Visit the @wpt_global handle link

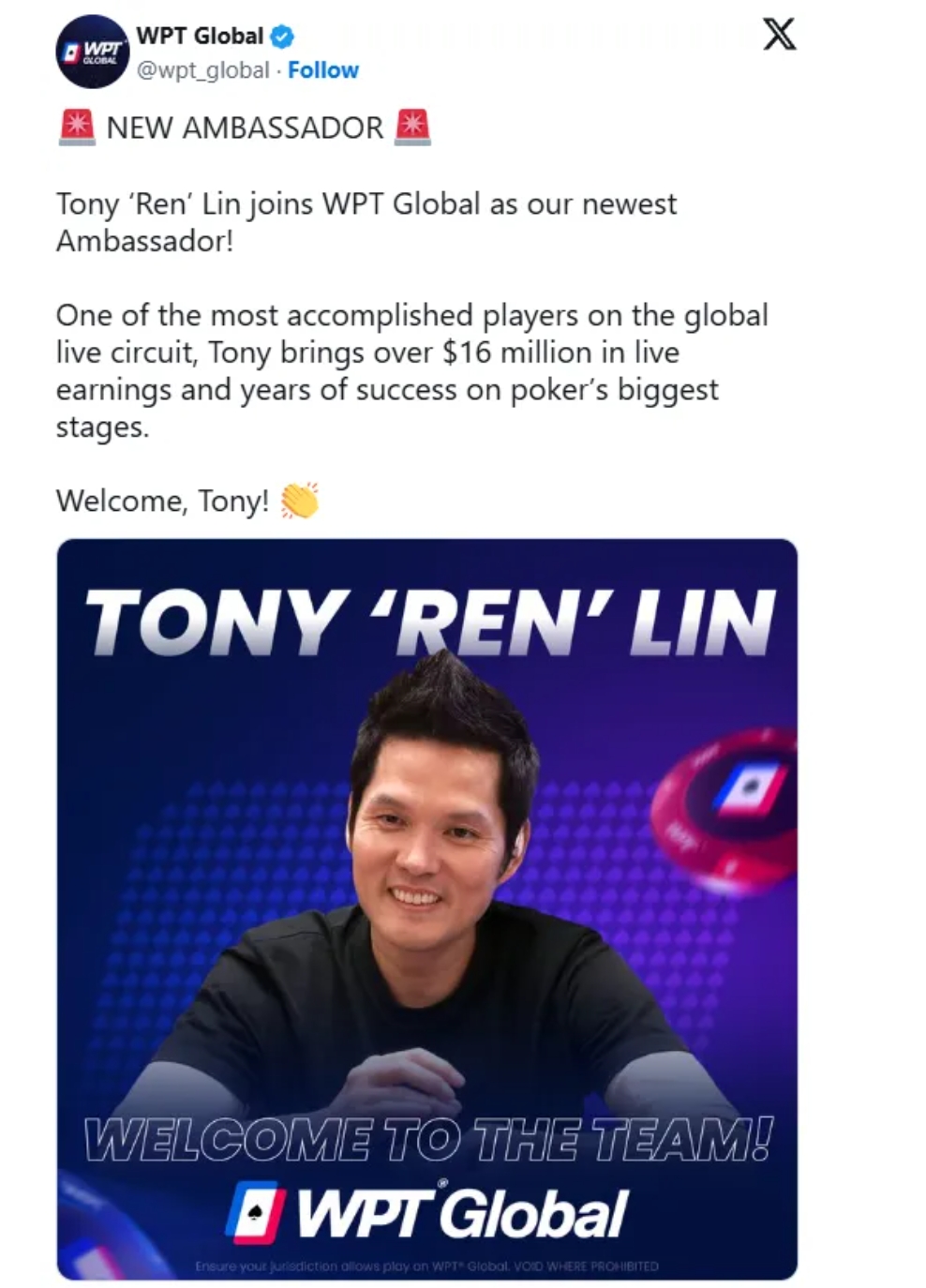coord(203,70)
